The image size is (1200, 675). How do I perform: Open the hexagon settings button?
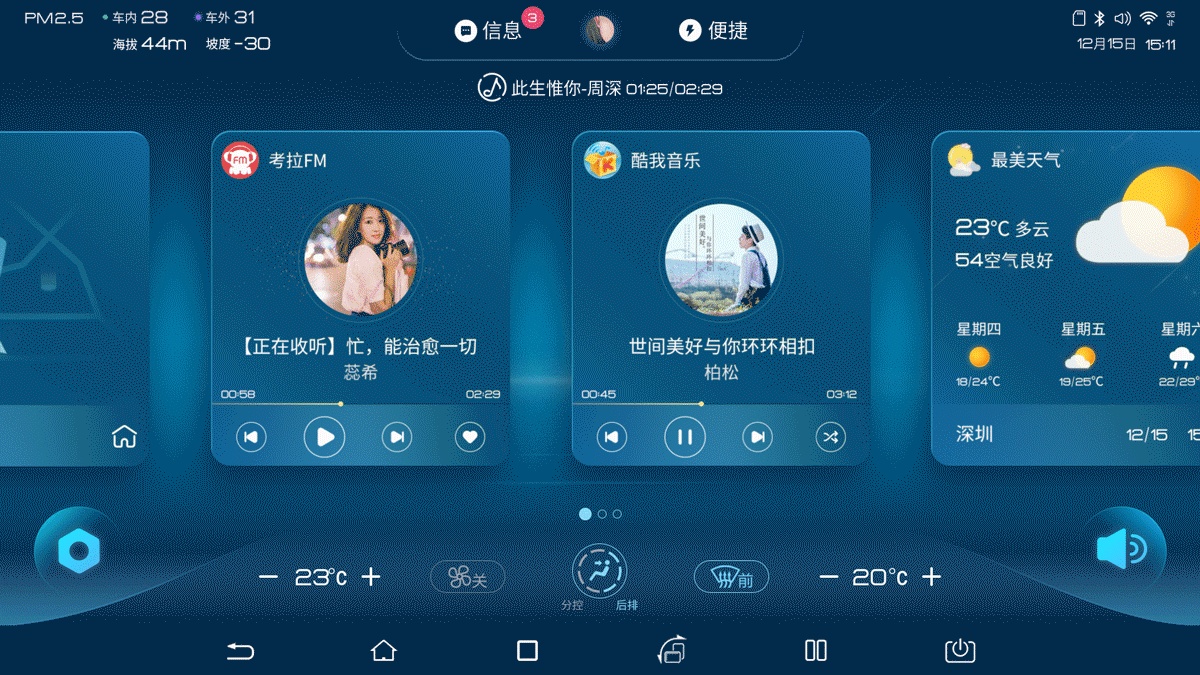tap(79, 552)
